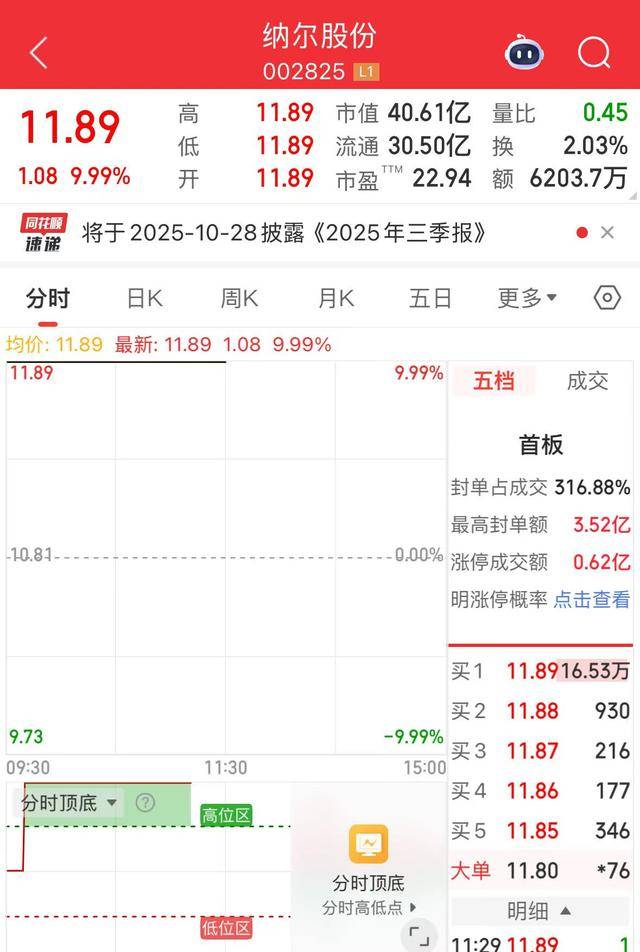Tap 点击查看 for 明涨停概率
This screenshot has height=952, width=640.
coord(592,600)
